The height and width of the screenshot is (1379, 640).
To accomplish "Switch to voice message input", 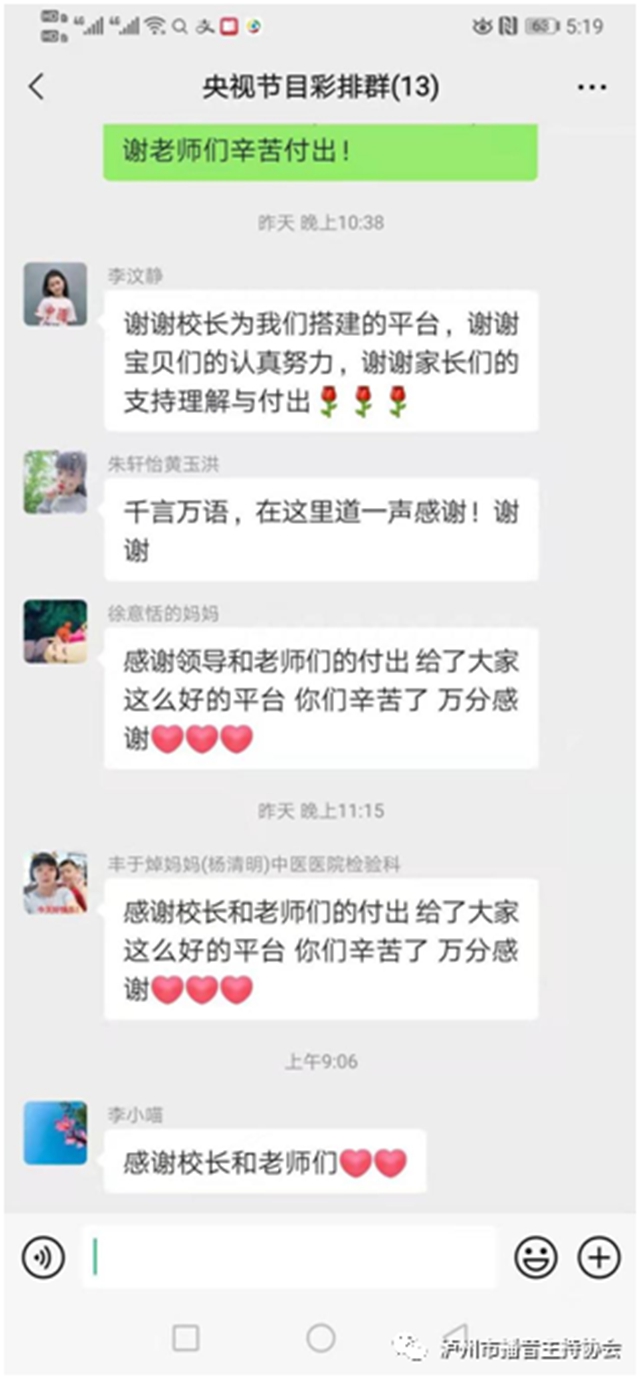I will point(44,1257).
